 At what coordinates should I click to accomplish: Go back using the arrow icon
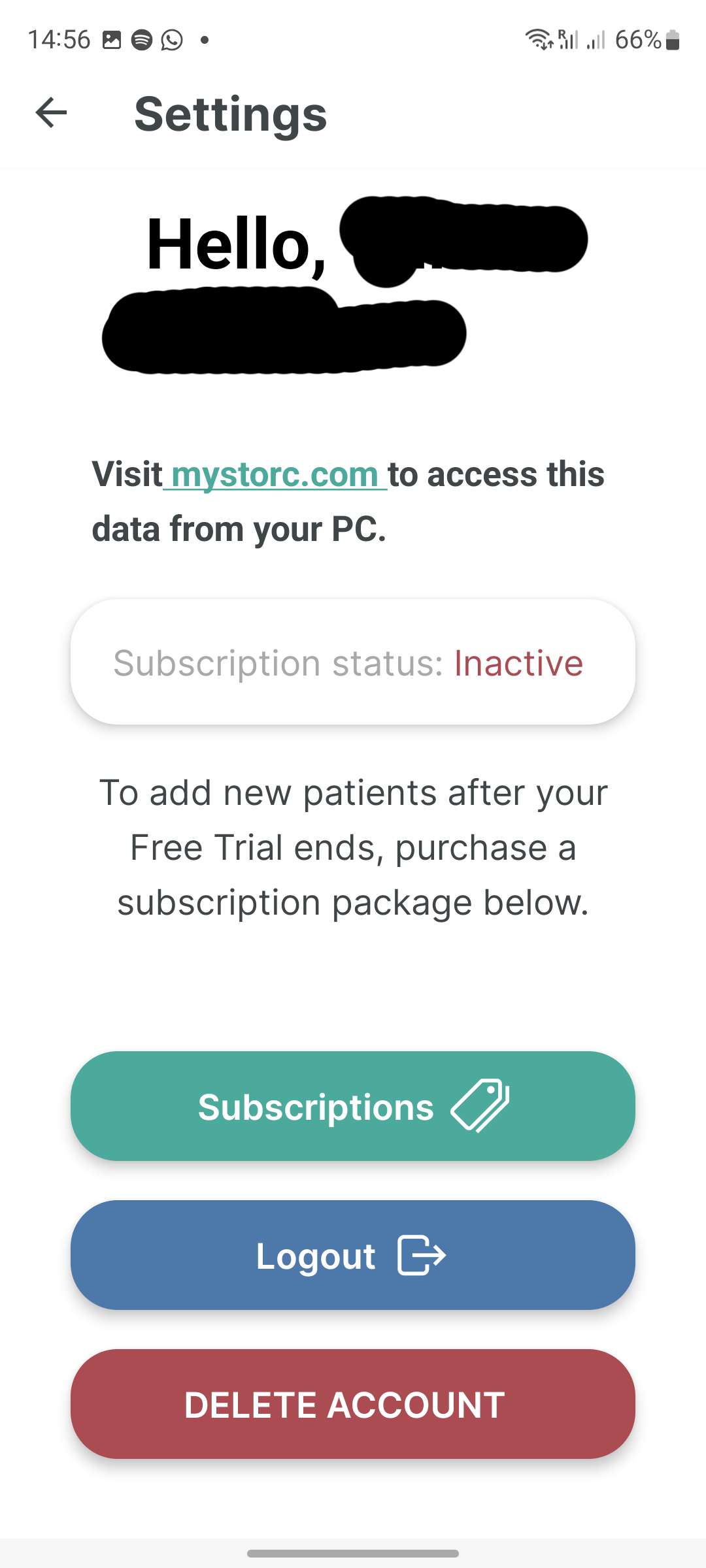(51, 112)
